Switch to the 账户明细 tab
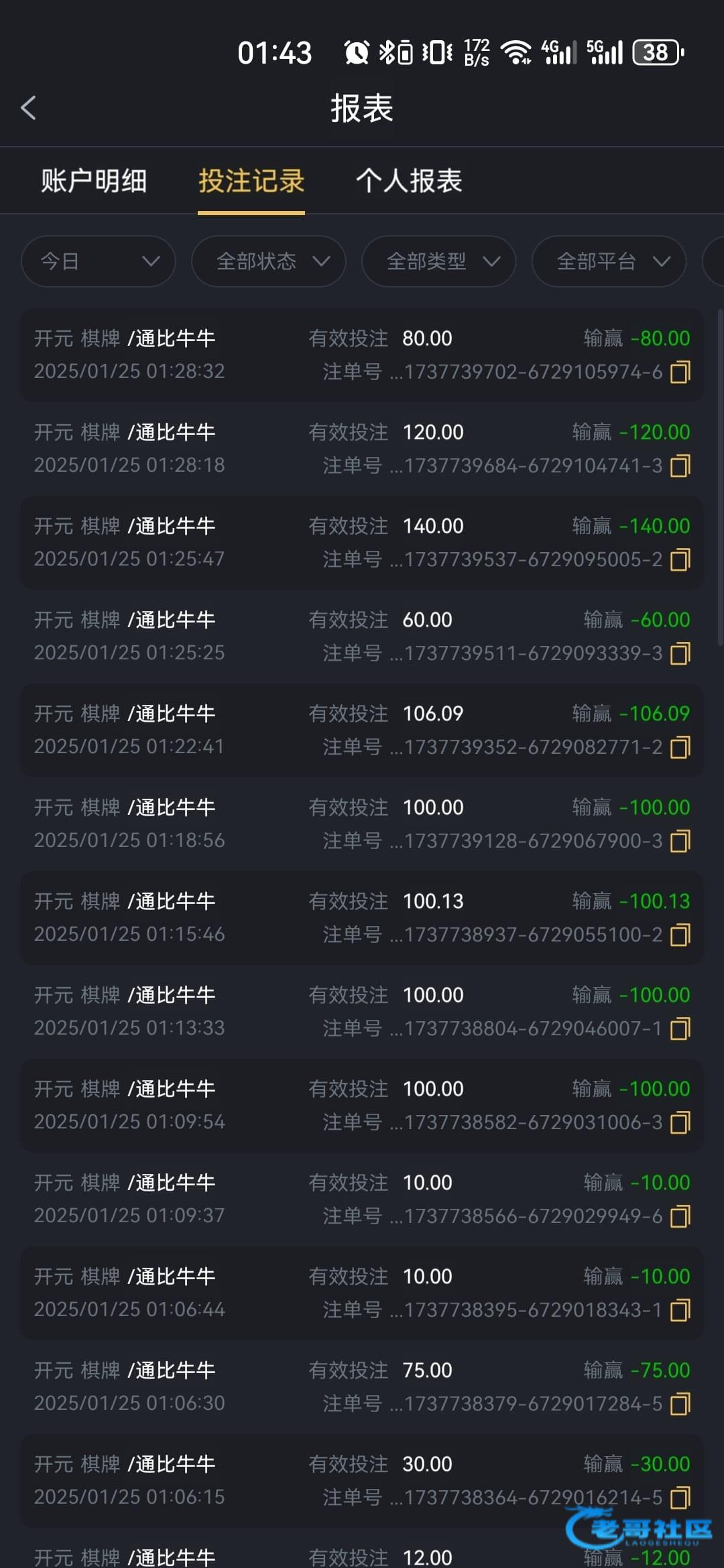The height and width of the screenshot is (1568, 724). click(94, 181)
